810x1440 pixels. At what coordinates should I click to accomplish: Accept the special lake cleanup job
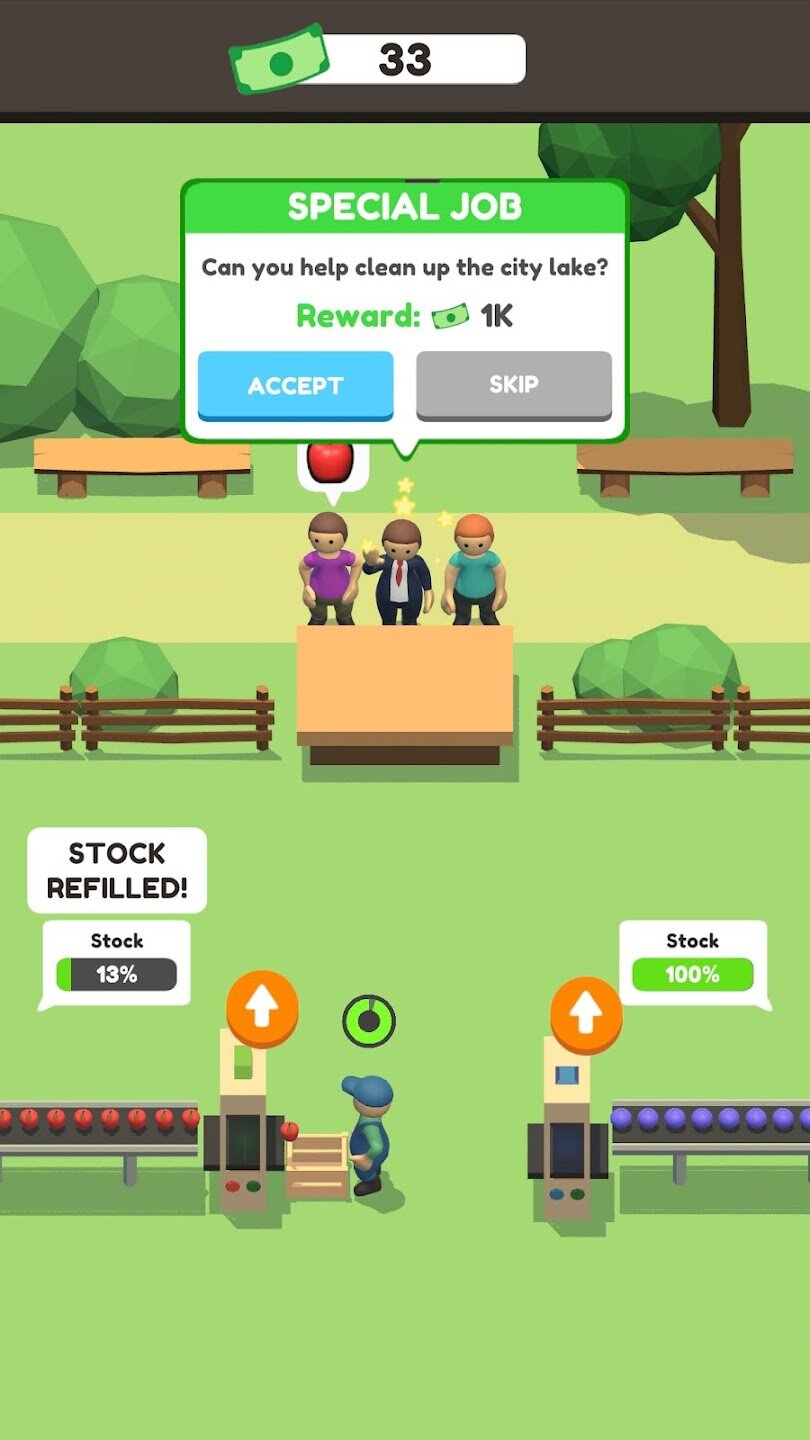click(x=295, y=385)
